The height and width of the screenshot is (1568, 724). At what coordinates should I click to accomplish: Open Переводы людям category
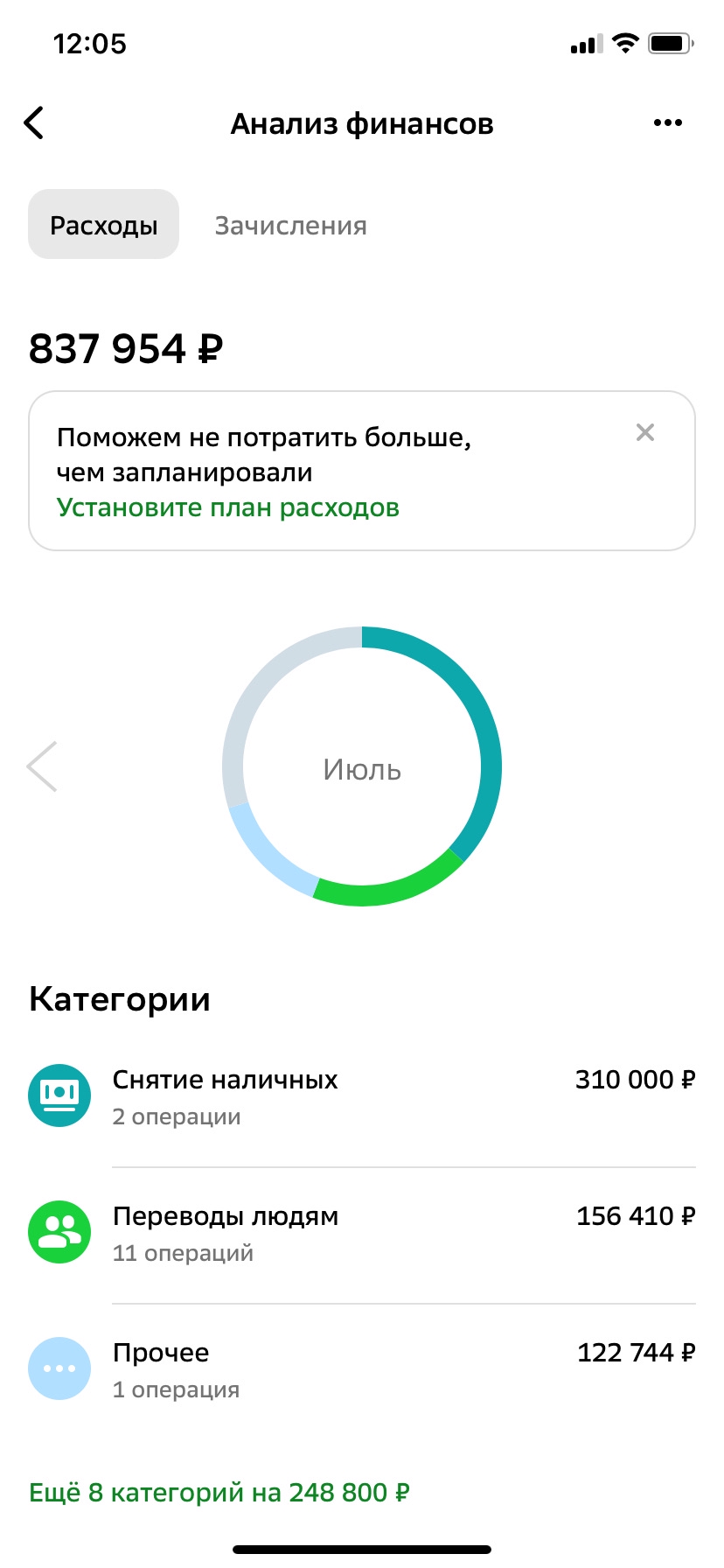coord(361,1233)
